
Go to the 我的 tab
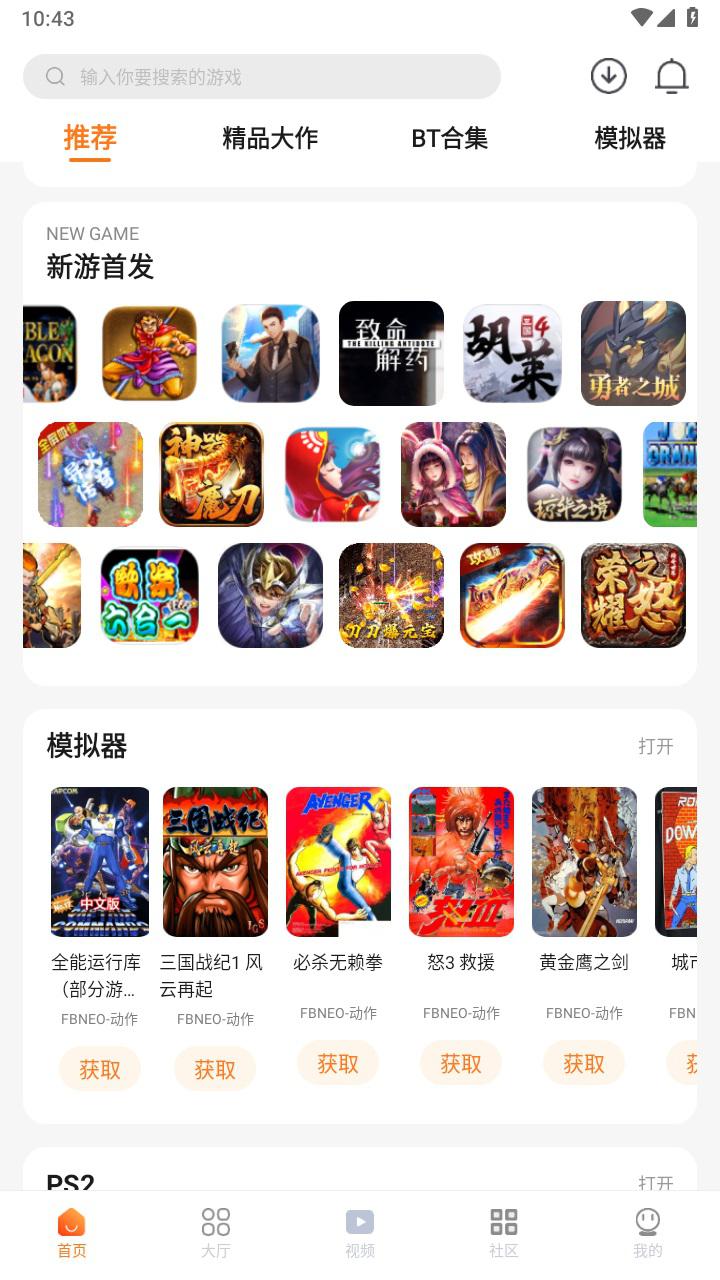(x=648, y=1233)
